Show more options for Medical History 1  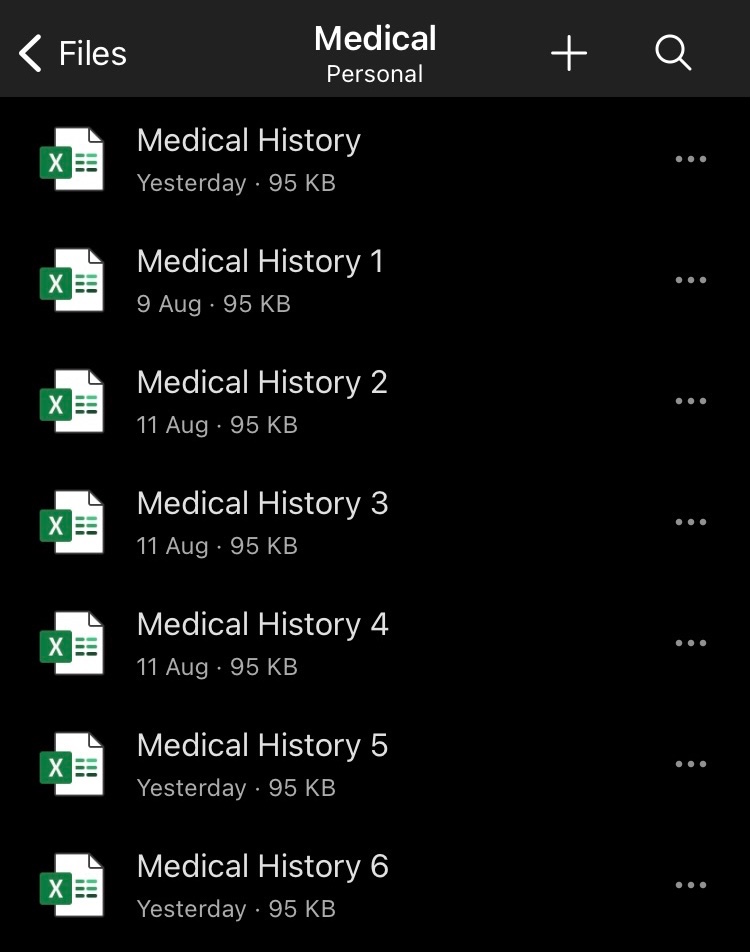point(691,280)
